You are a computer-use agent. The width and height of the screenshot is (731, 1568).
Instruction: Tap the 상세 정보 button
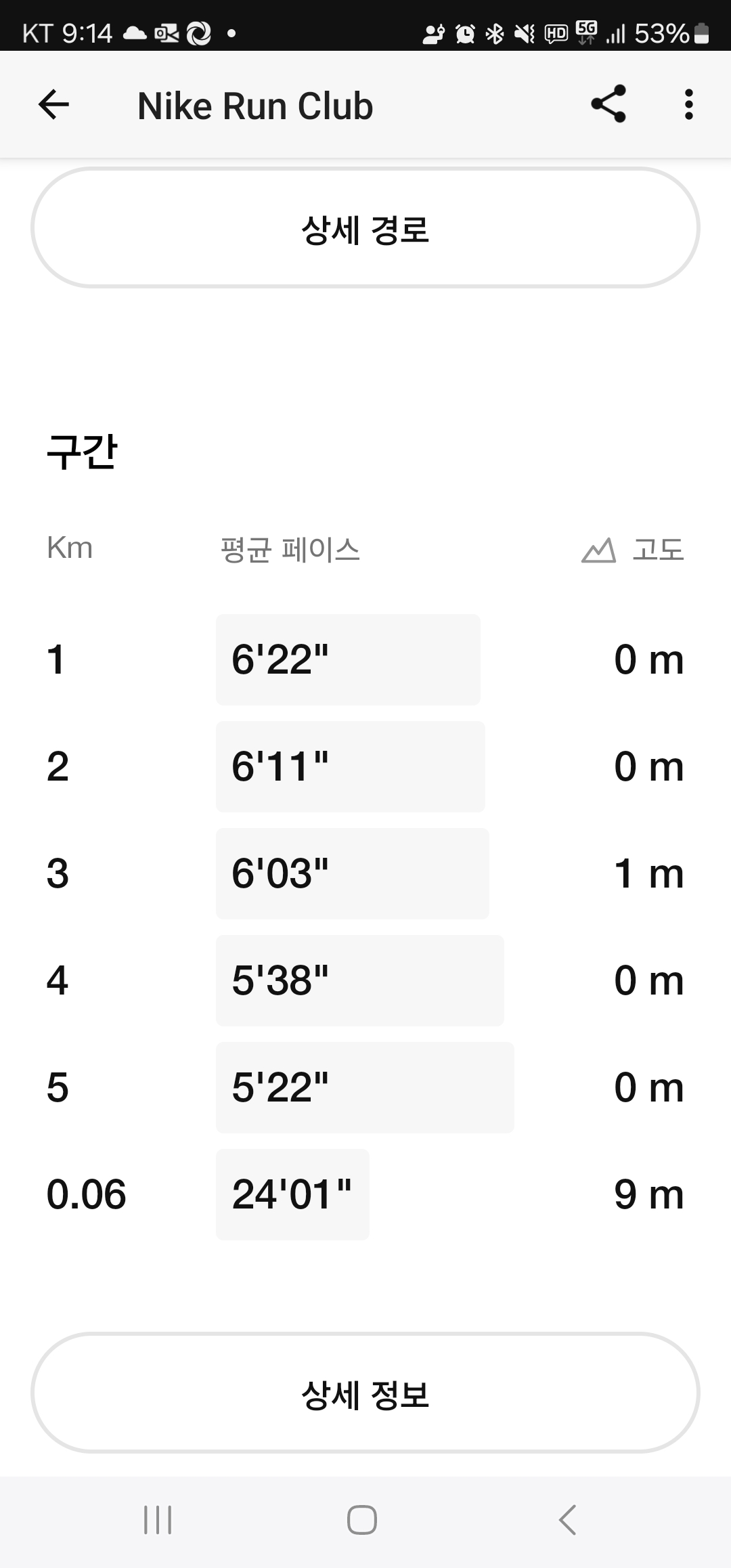[365, 1393]
